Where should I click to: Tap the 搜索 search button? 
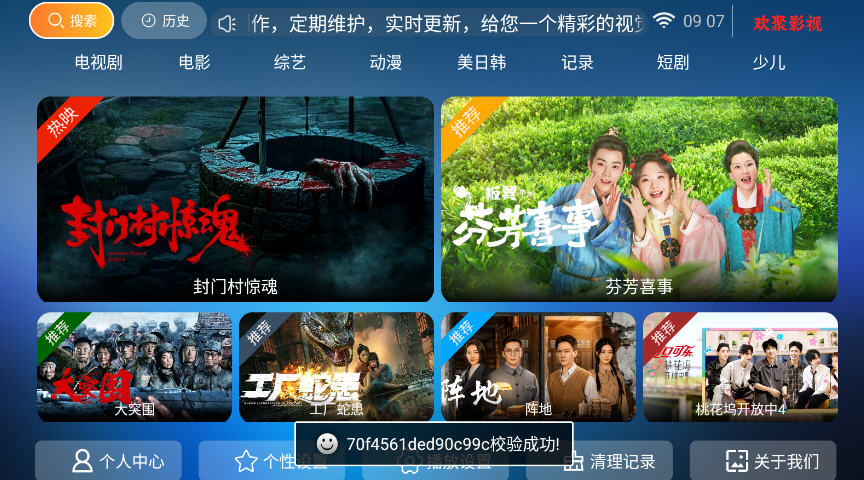[71, 20]
